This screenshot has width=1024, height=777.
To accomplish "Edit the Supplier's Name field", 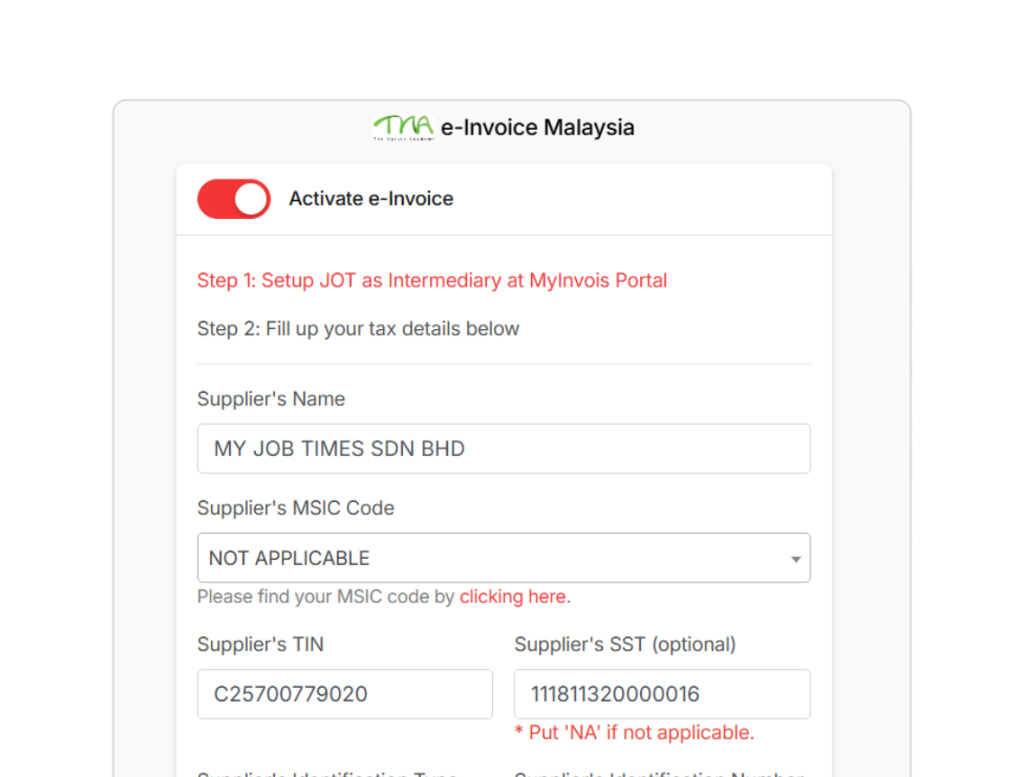I will coord(503,449).
